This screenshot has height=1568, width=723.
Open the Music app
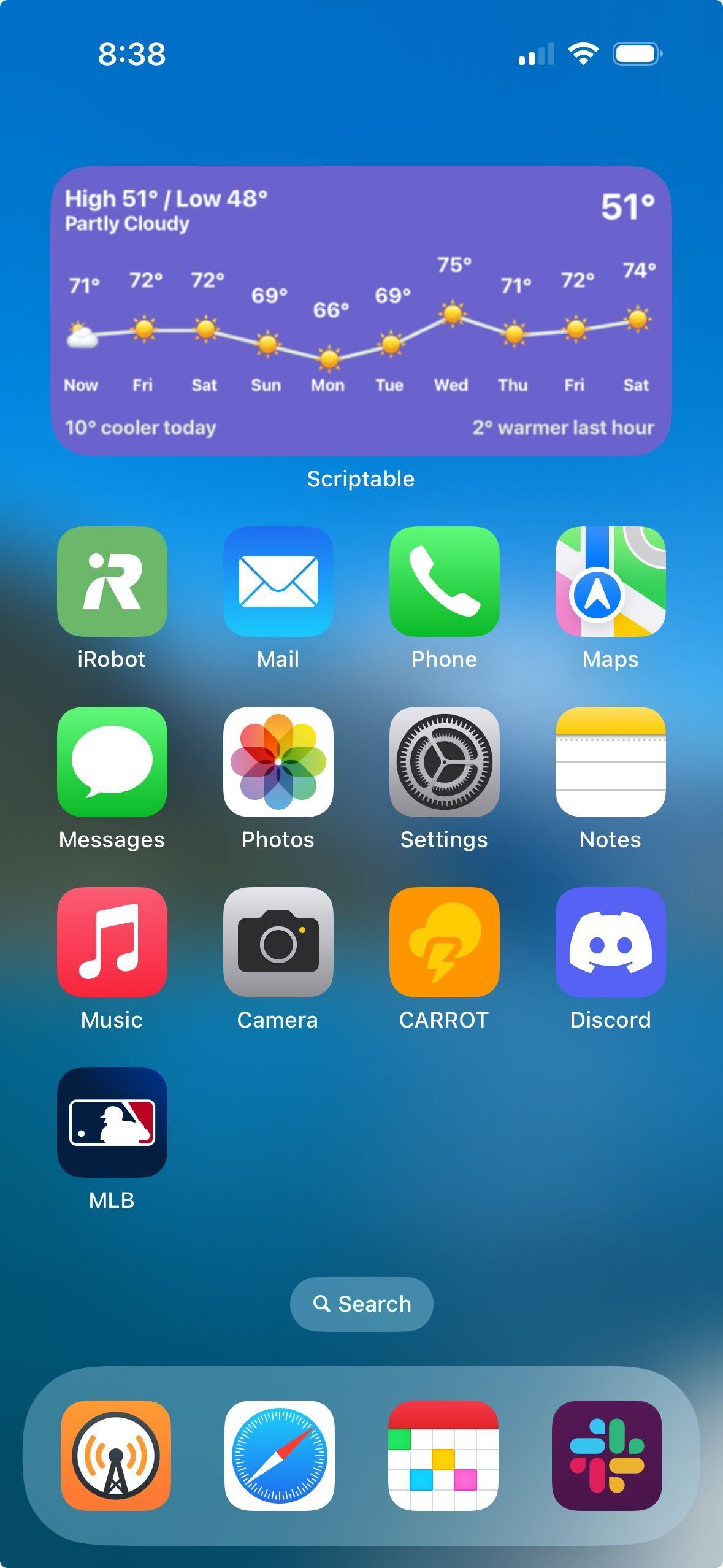click(x=112, y=943)
